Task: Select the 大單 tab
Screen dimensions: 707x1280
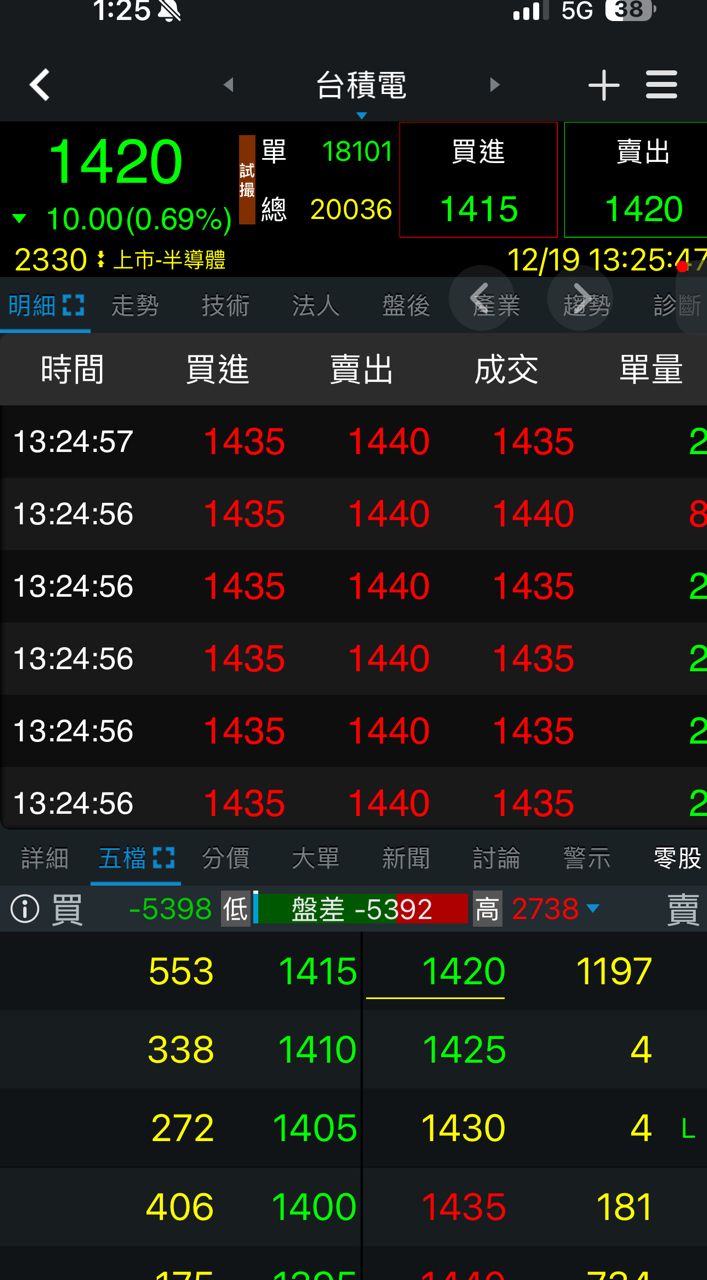Action: point(315,858)
